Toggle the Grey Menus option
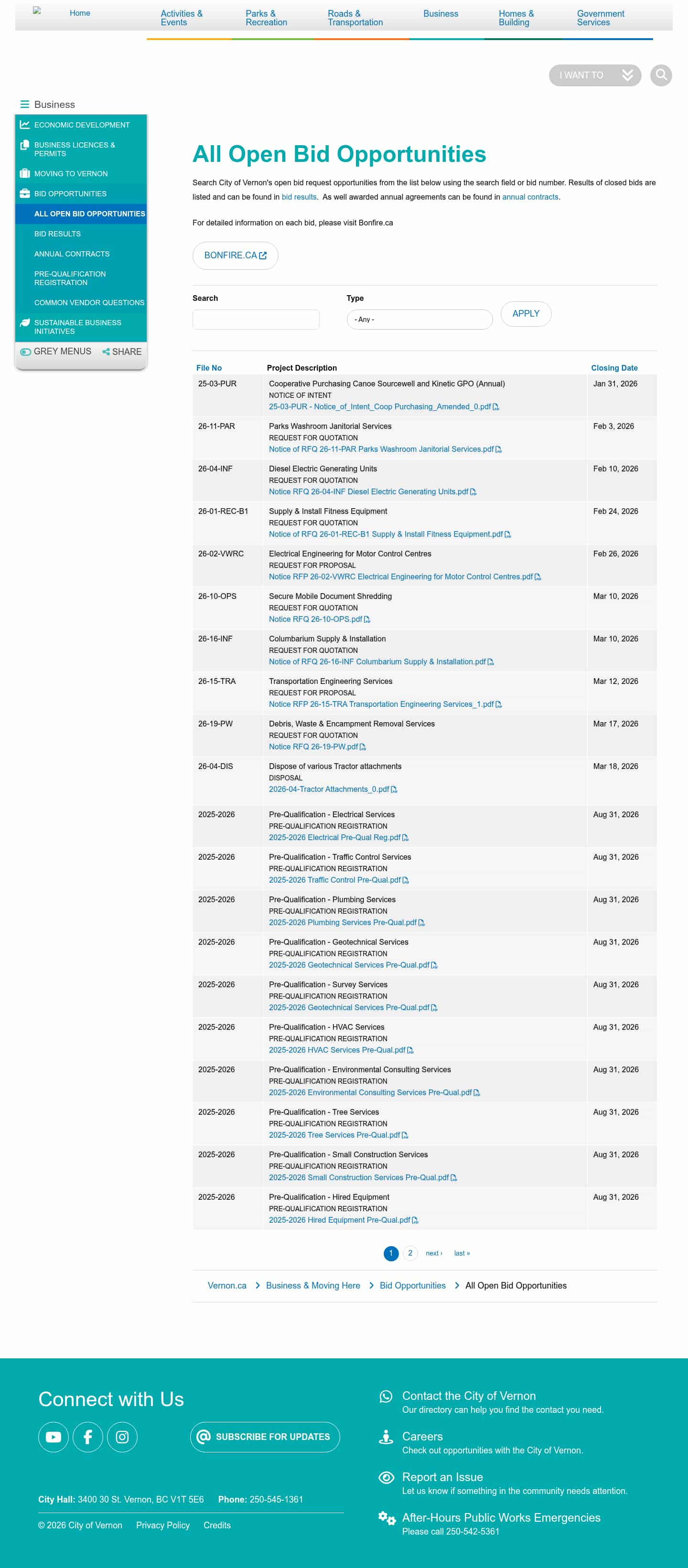This screenshot has width=688, height=1568. point(56,352)
